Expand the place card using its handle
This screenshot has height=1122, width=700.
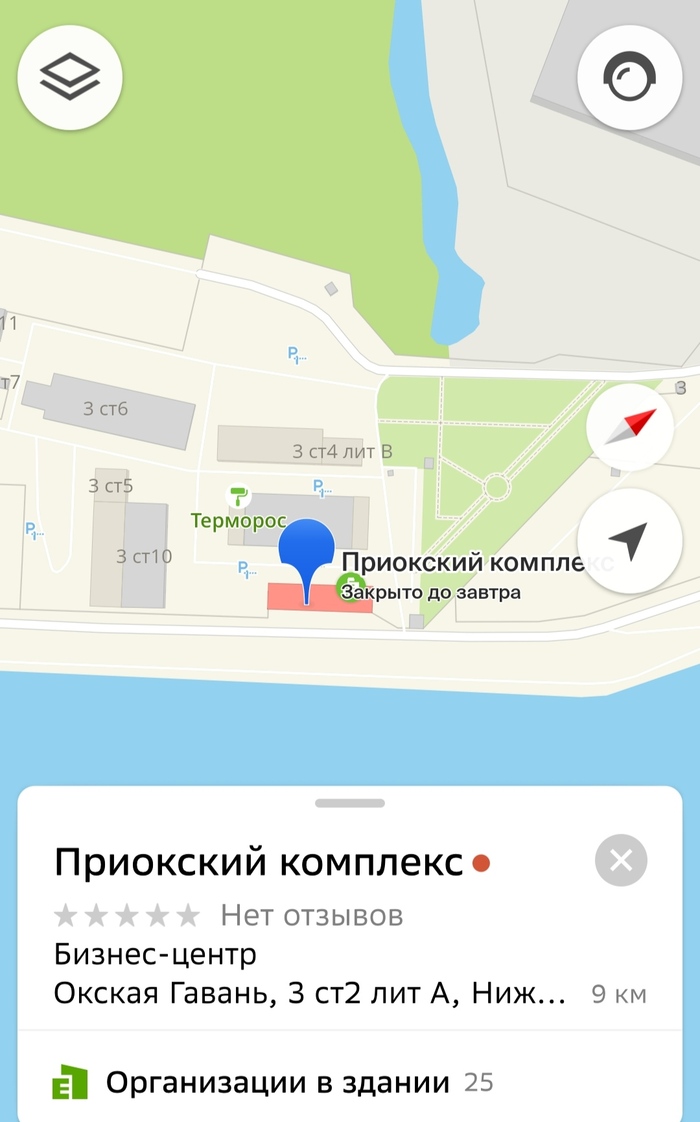[x=350, y=803]
